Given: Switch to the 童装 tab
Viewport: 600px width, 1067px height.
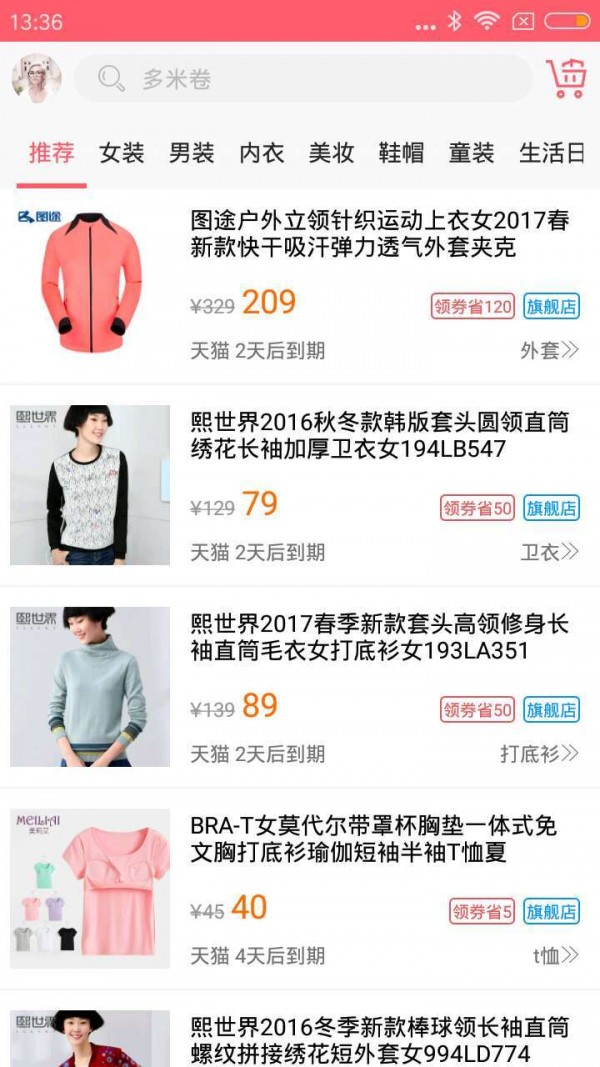Looking at the screenshot, I should pos(471,153).
